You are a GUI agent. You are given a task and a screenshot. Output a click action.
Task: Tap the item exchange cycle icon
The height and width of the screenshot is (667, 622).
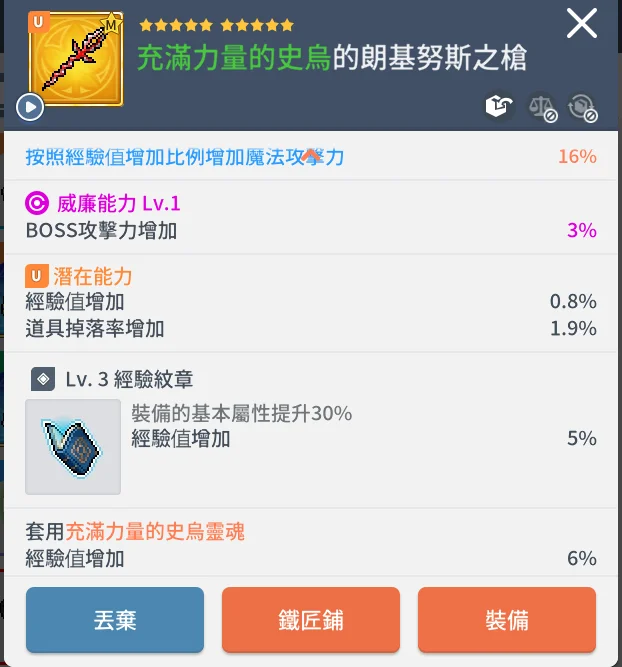pyautogui.click(x=581, y=107)
